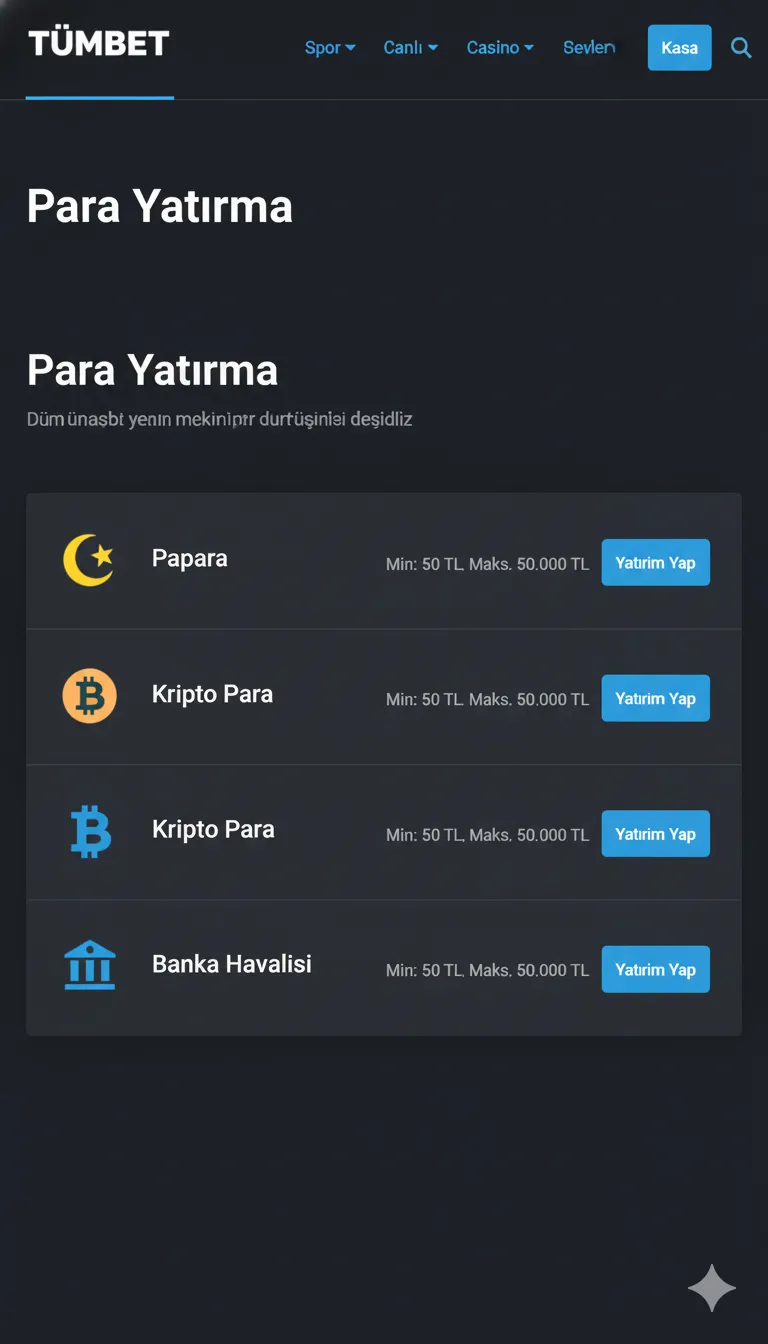Click Yatırım Yap next to Papara

click(x=655, y=562)
